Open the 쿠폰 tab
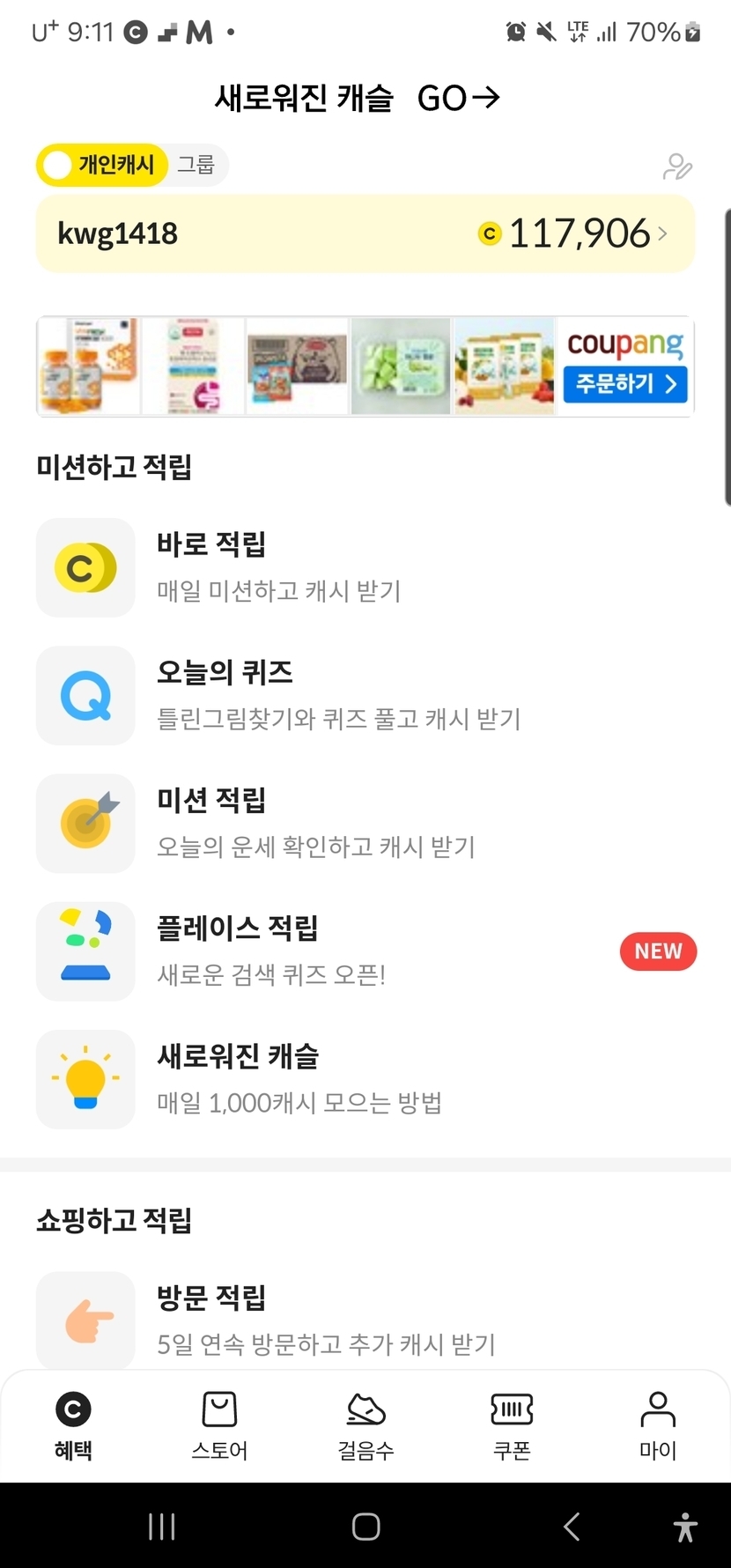The image size is (731, 1568). [512, 1425]
